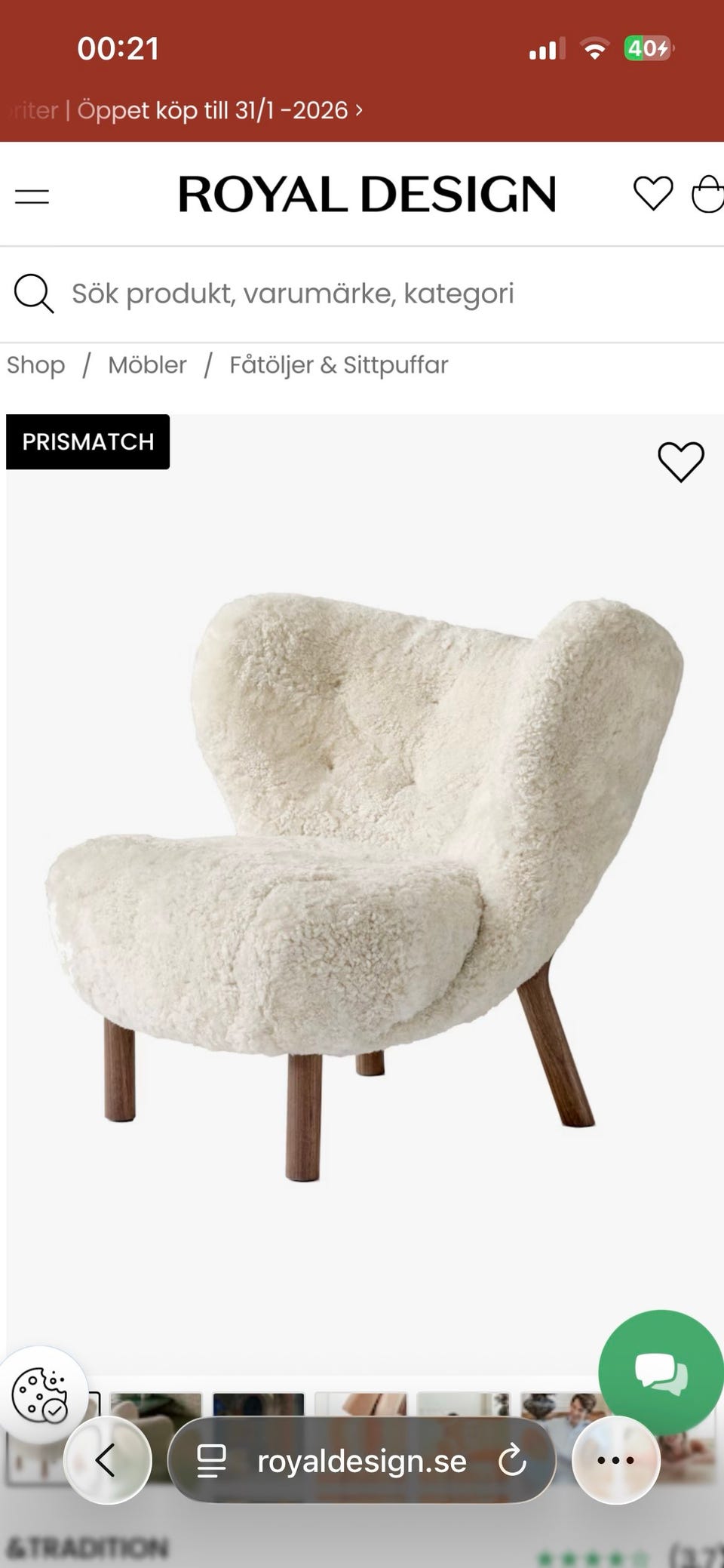This screenshot has height=1568, width=724.
Task: Open the shopping bag
Action: [708, 194]
